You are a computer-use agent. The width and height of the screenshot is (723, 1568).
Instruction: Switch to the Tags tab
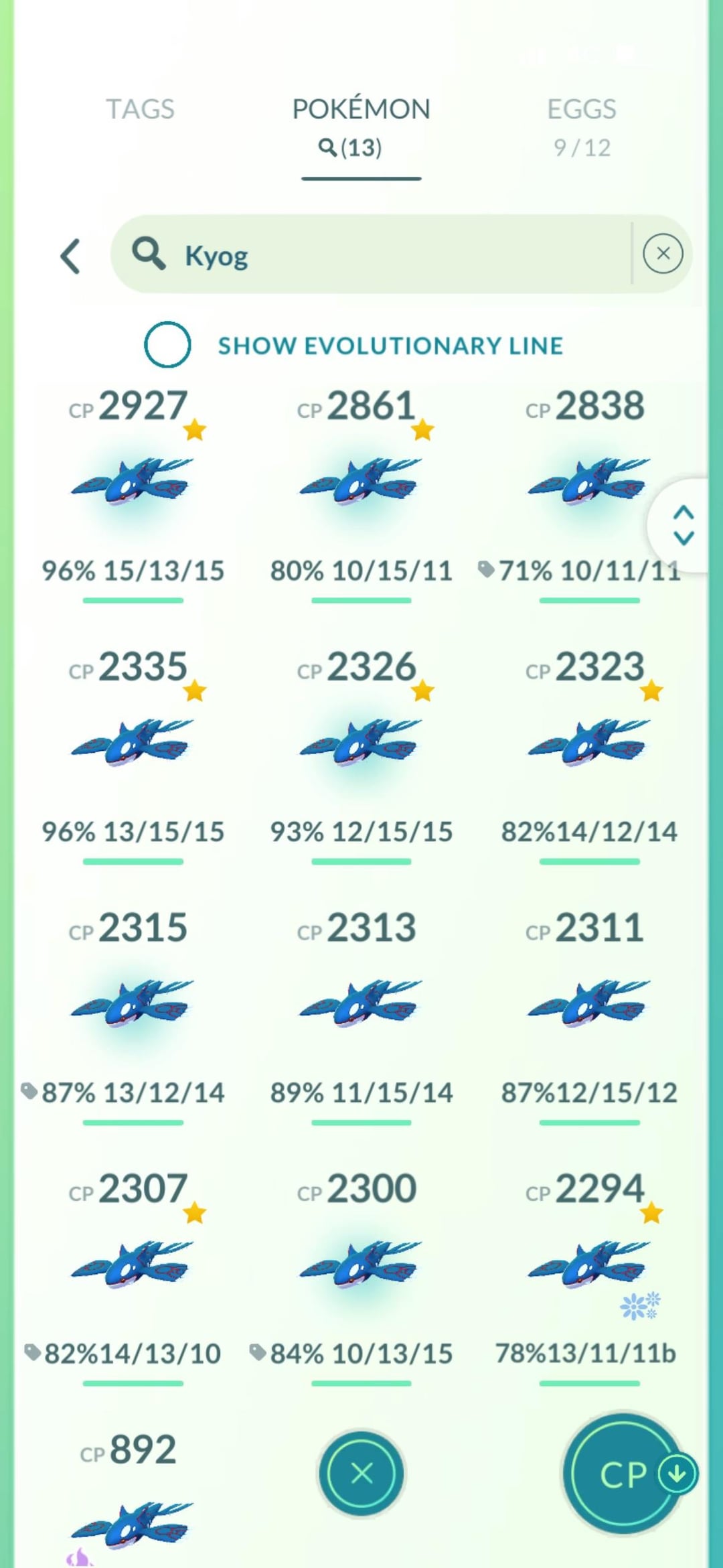click(140, 109)
